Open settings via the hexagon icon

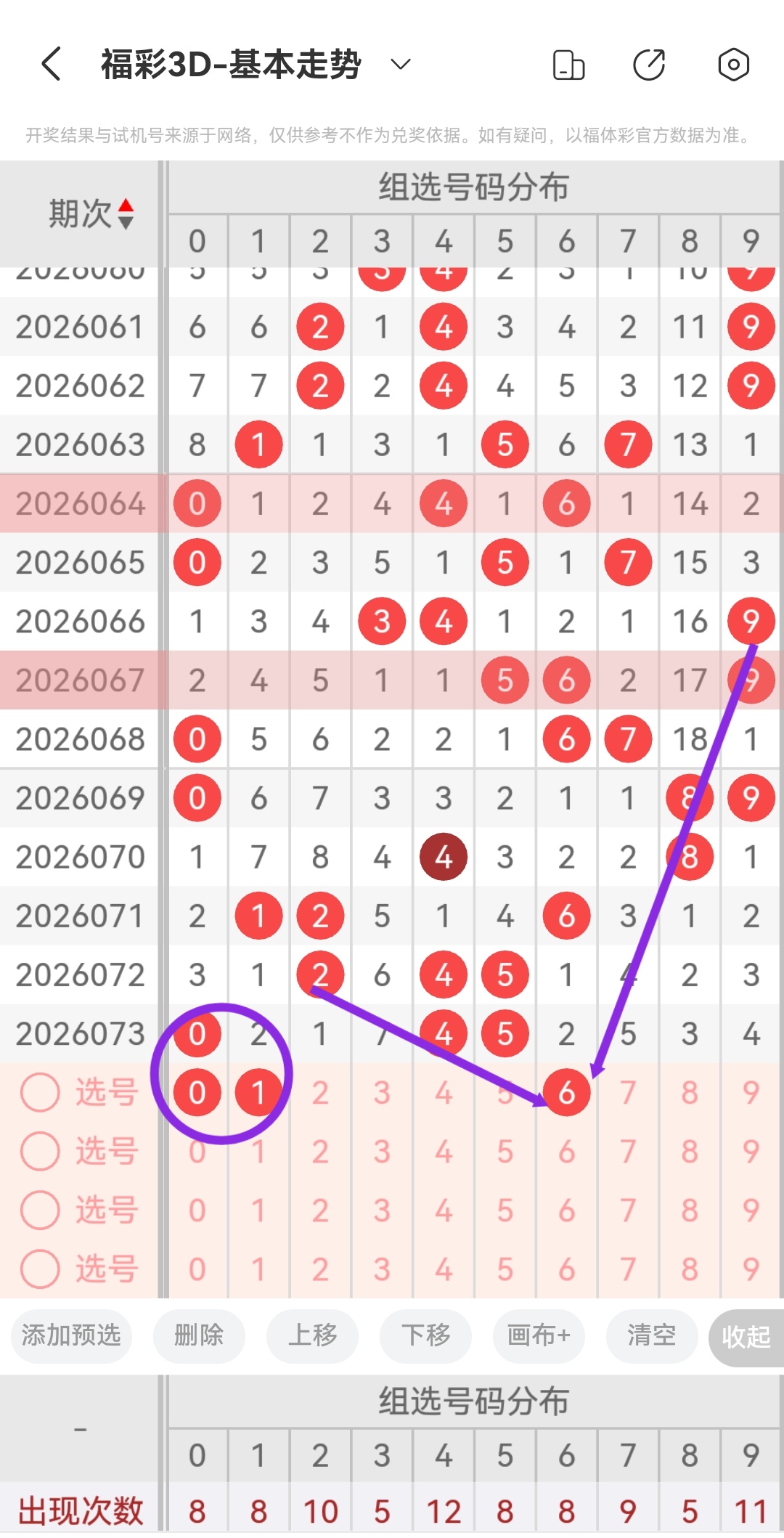[733, 64]
